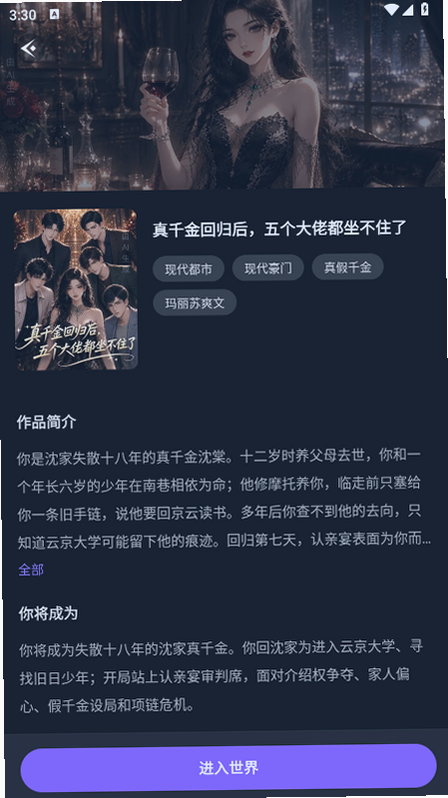Expand the full synopsis via 全部

pos(31,569)
